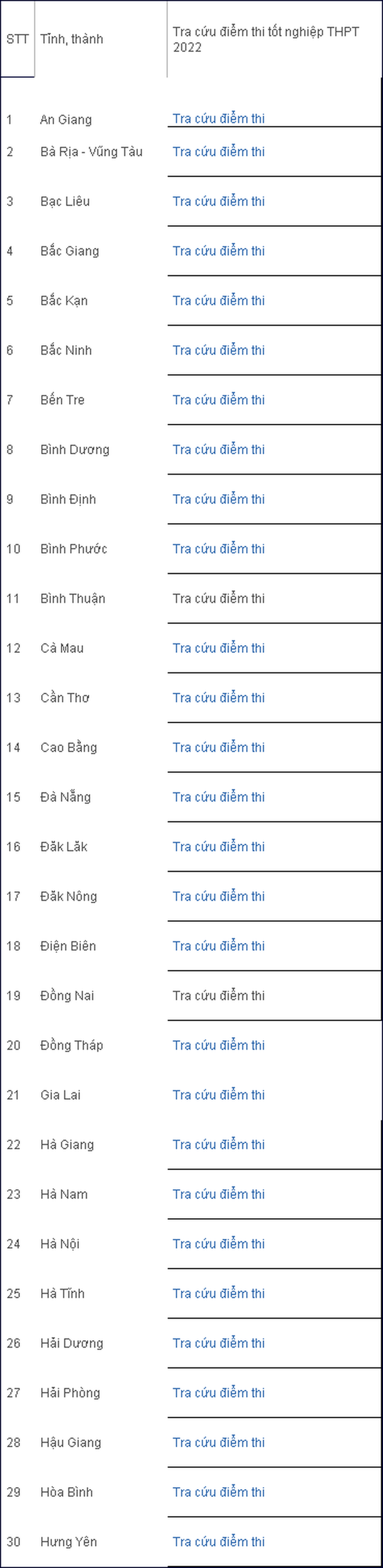Follow the Hà Tĩnh Tra cứu điểm thi link

coord(219,1294)
